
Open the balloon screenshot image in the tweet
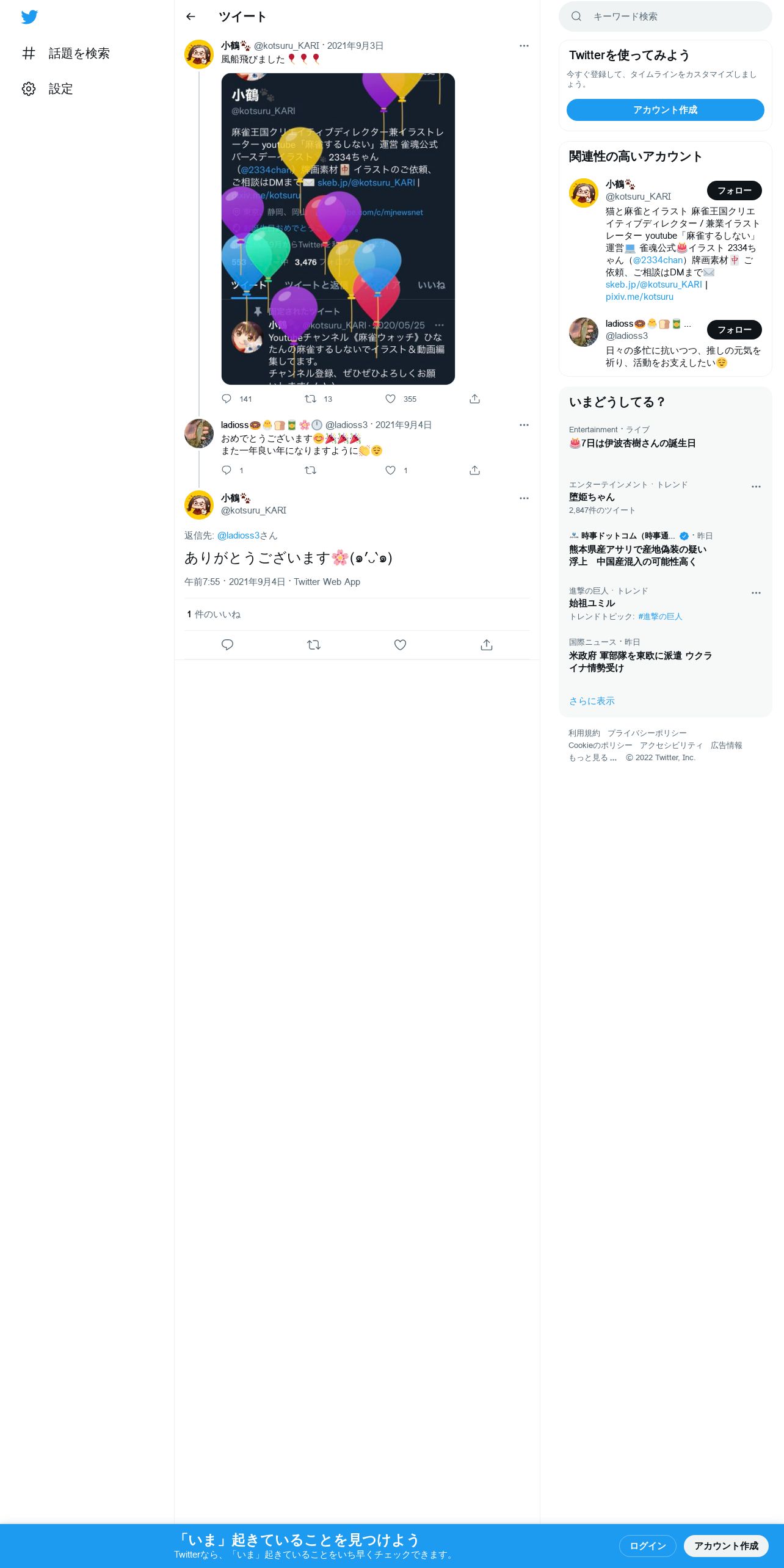[x=338, y=229]
